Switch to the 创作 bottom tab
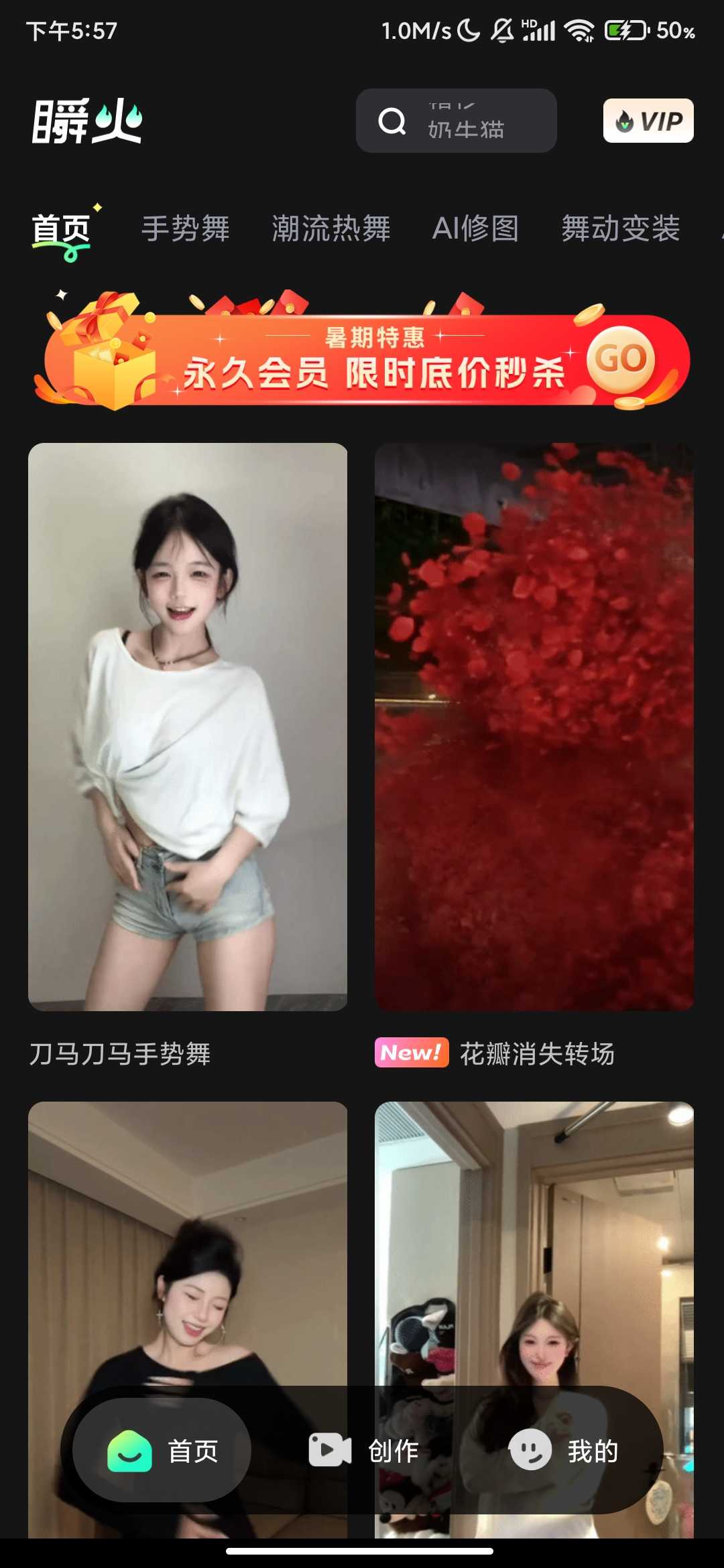The image size is (724, 1568). 363,1451
